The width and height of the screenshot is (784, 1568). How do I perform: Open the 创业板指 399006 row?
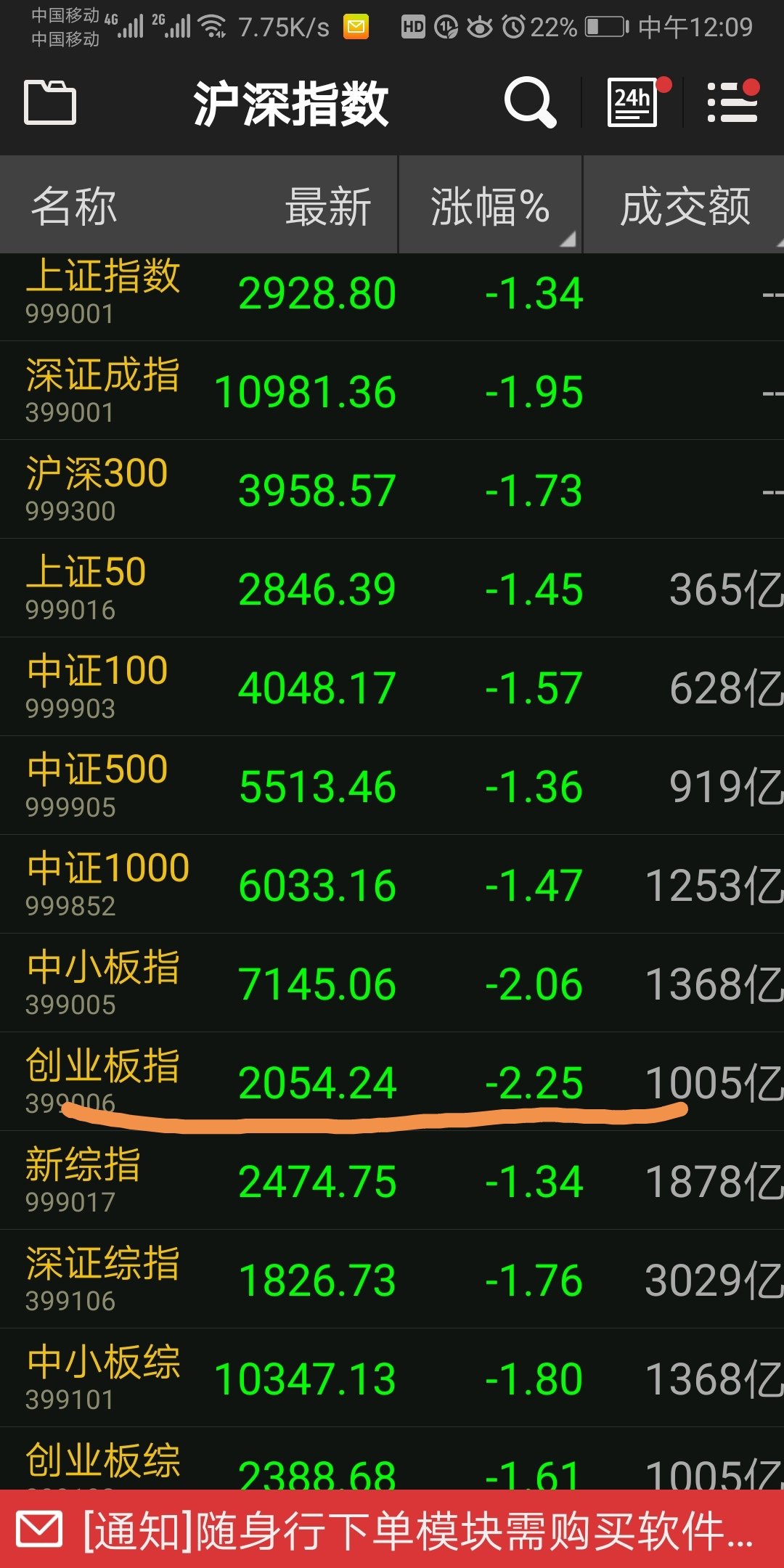click(x=392, y=1082)
